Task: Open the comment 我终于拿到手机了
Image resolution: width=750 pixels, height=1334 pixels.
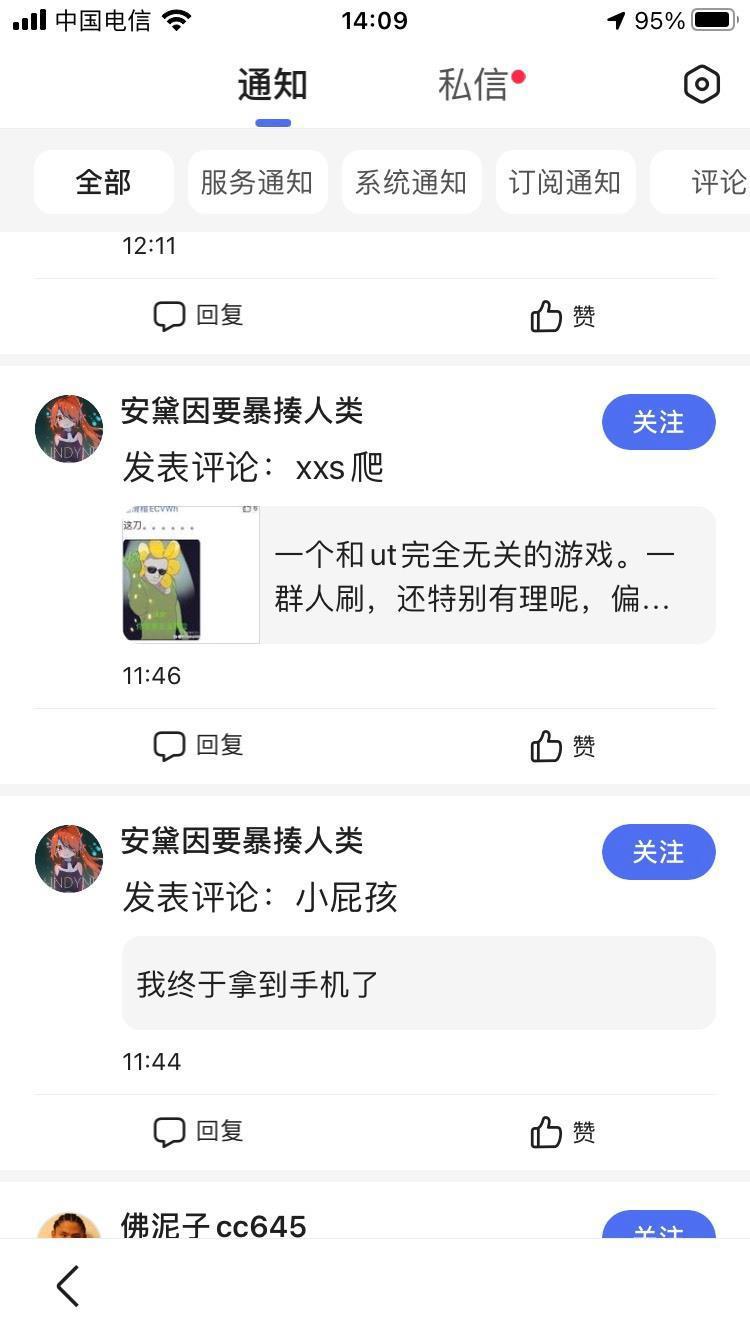Action: (x=418, y=982)
